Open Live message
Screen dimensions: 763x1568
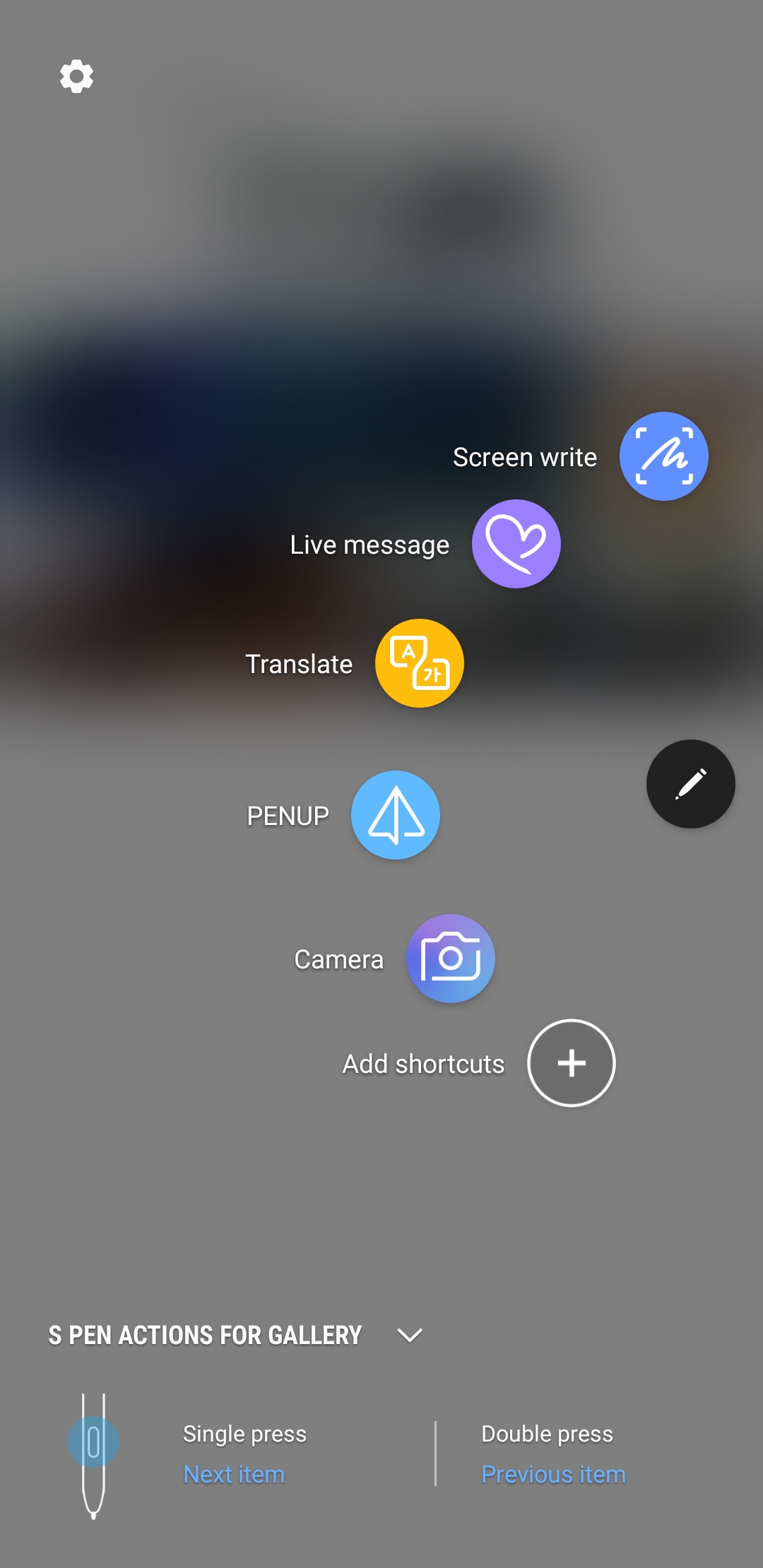click(516, 544)
